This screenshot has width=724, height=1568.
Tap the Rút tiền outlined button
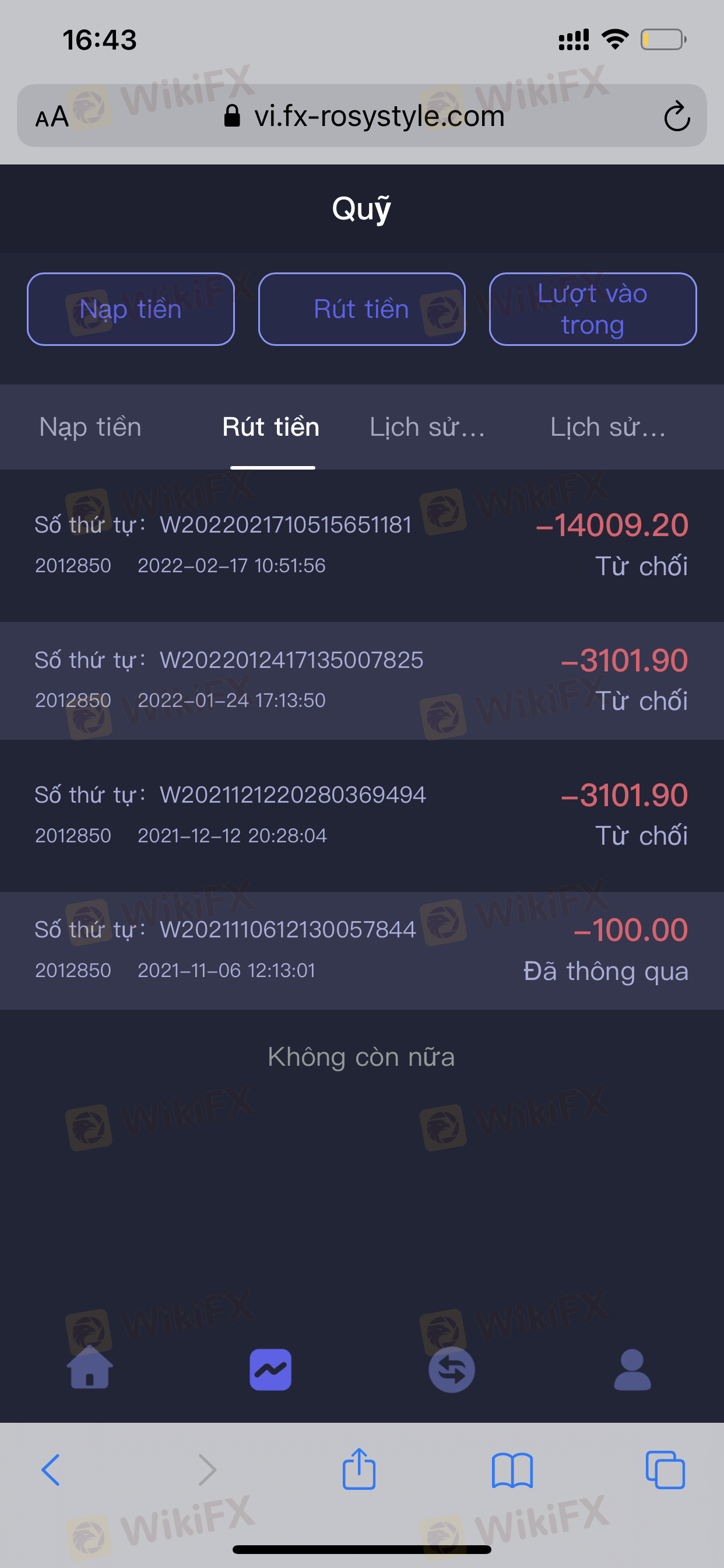pyautogui.click(x=362, y=309)
